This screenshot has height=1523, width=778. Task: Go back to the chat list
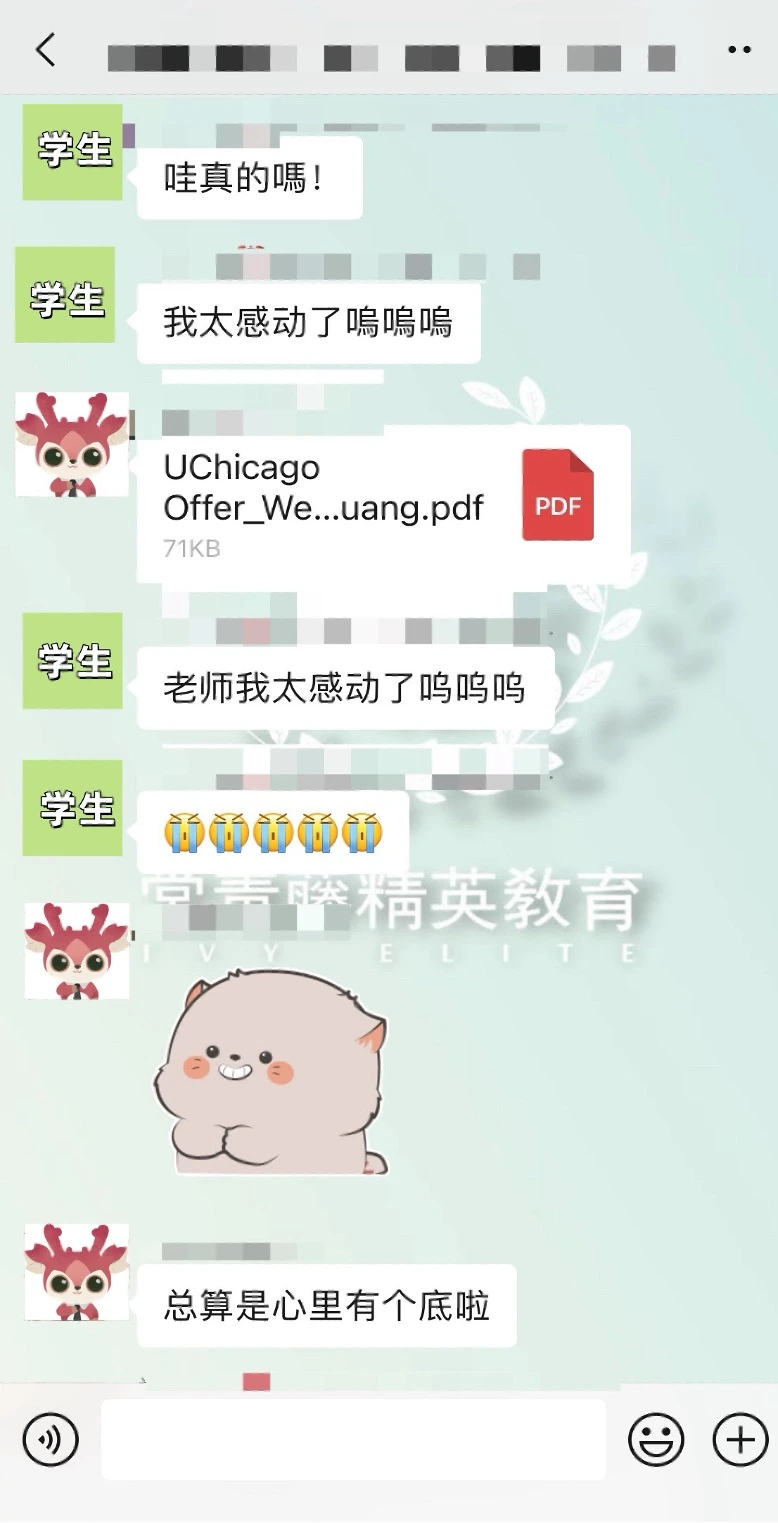tap(45, 50)
